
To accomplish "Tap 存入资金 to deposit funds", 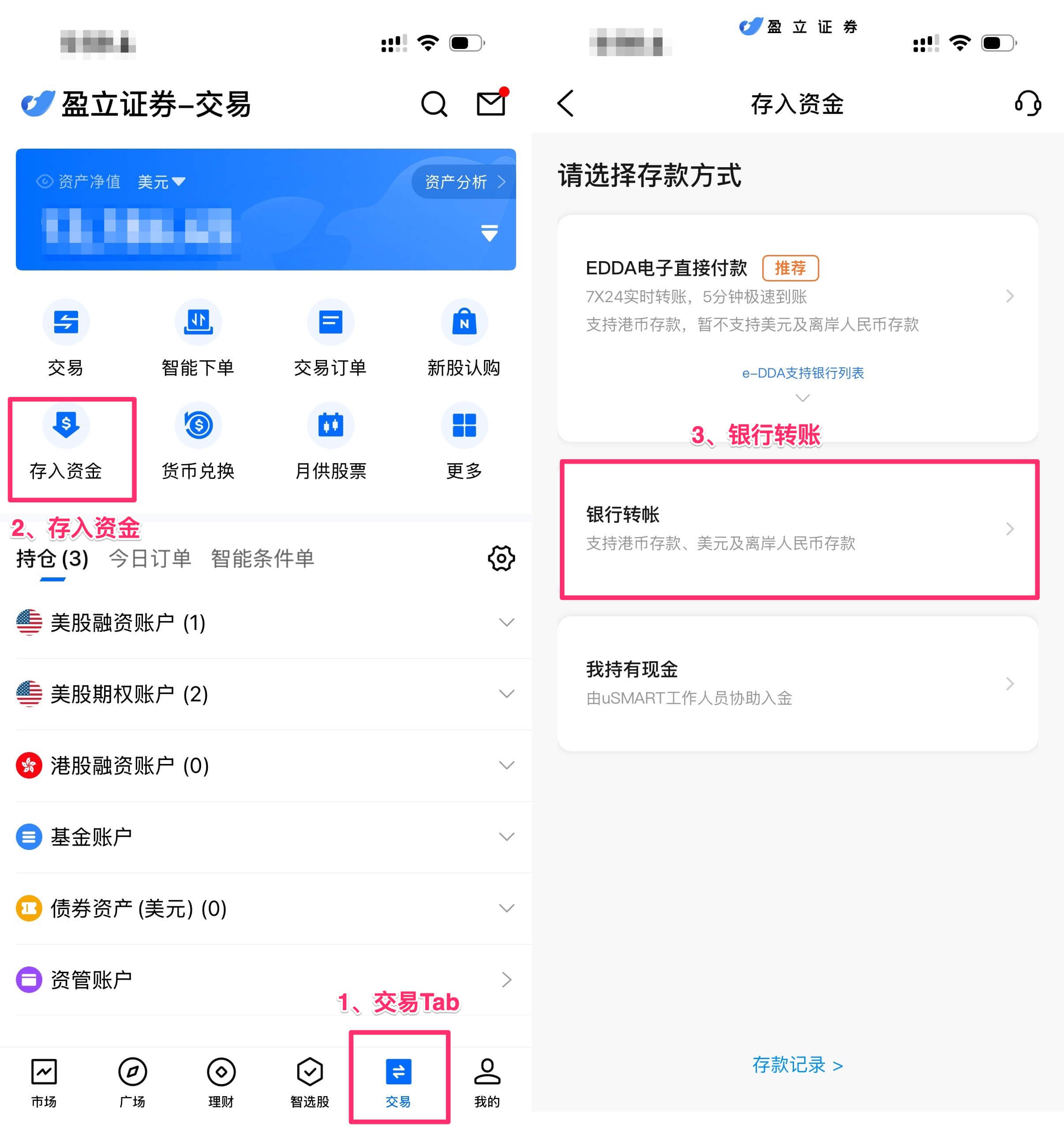I will [x=66, y=442].
